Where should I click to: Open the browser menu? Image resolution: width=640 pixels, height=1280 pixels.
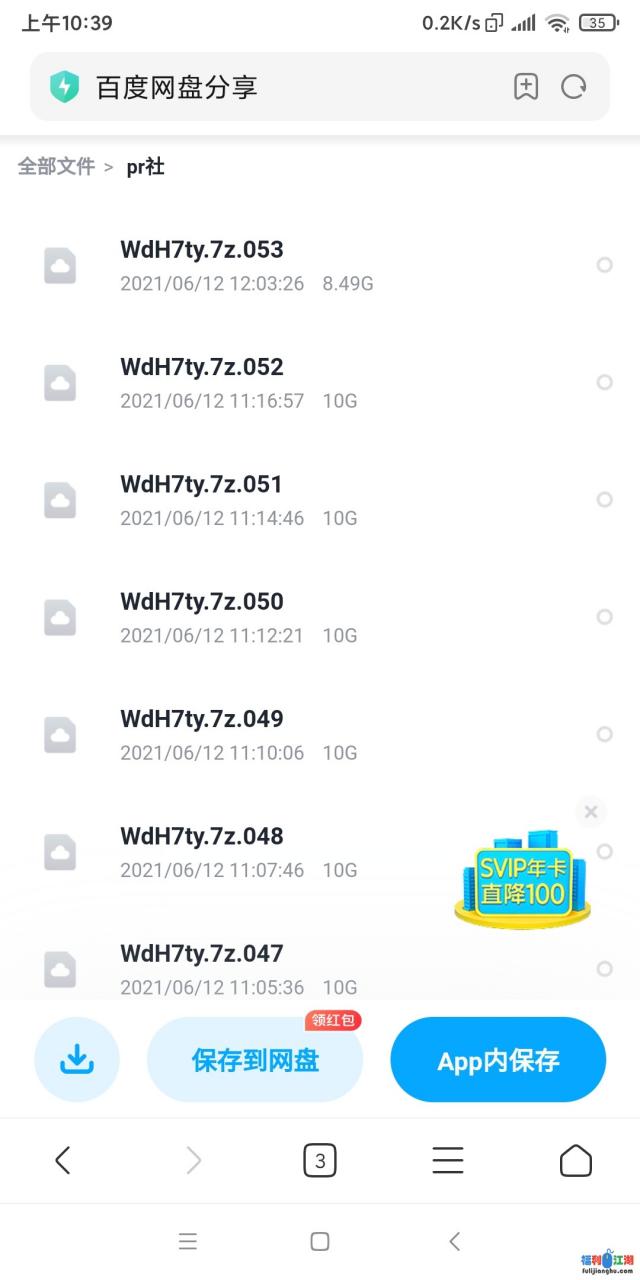tap(448, 1160)
